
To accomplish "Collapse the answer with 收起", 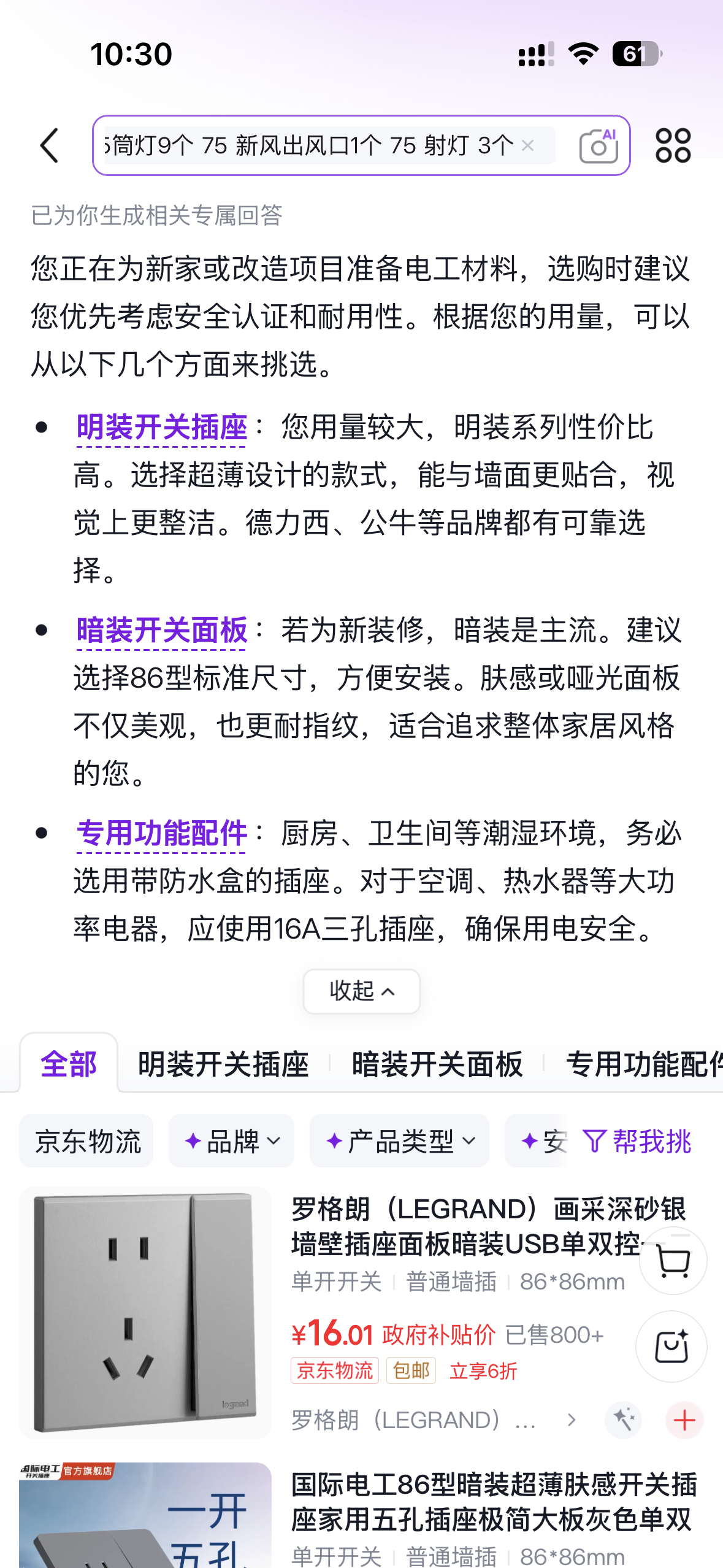I will 362,991.
